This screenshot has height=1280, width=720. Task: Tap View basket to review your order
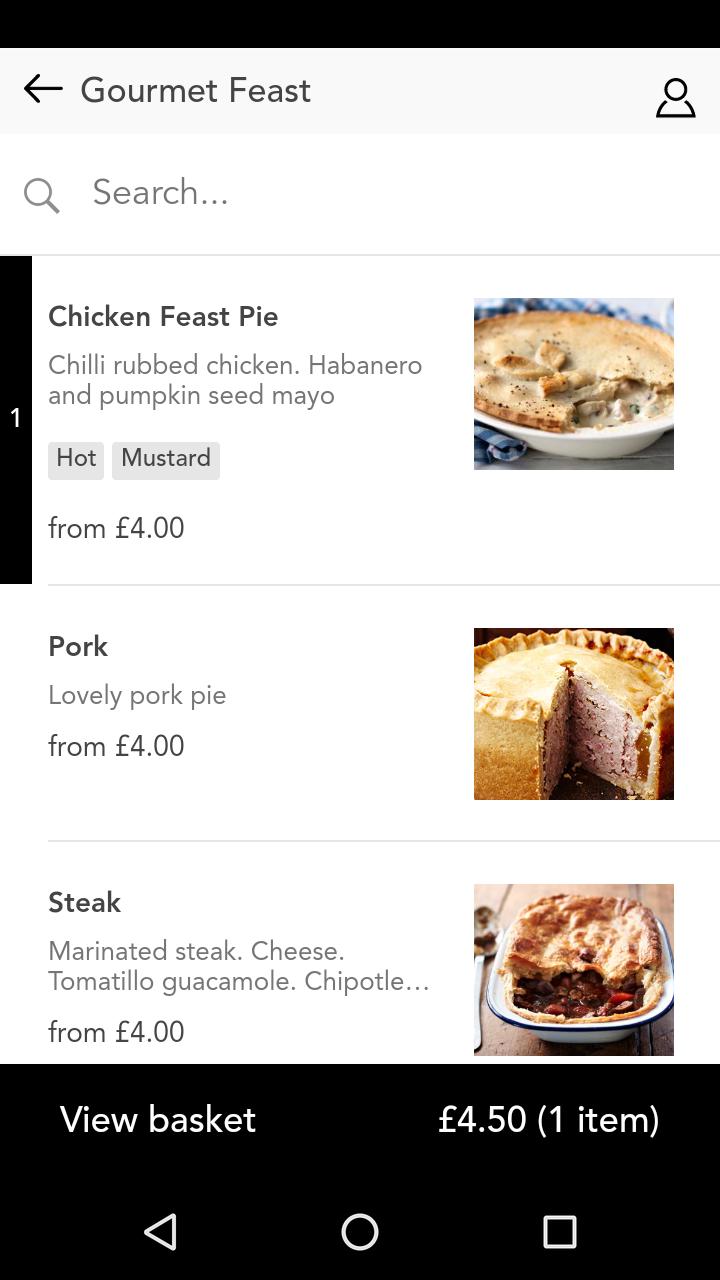[x=156, y=1119]
